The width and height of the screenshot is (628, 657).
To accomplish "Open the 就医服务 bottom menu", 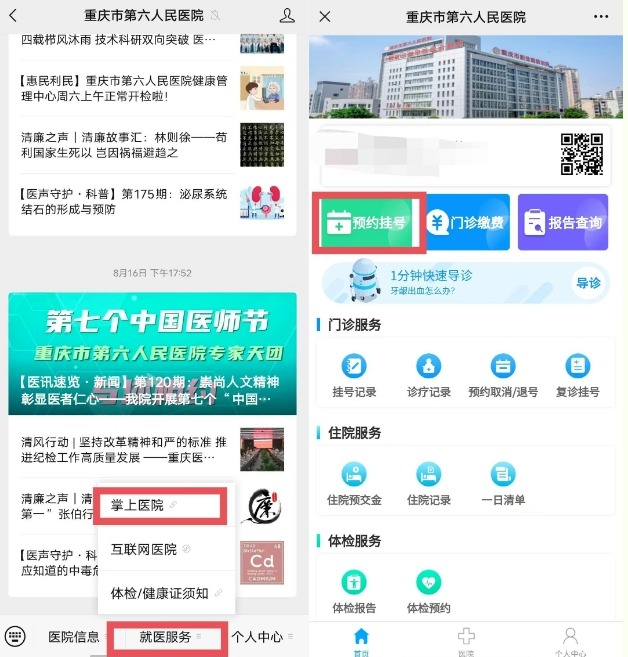I will (166, 637).
